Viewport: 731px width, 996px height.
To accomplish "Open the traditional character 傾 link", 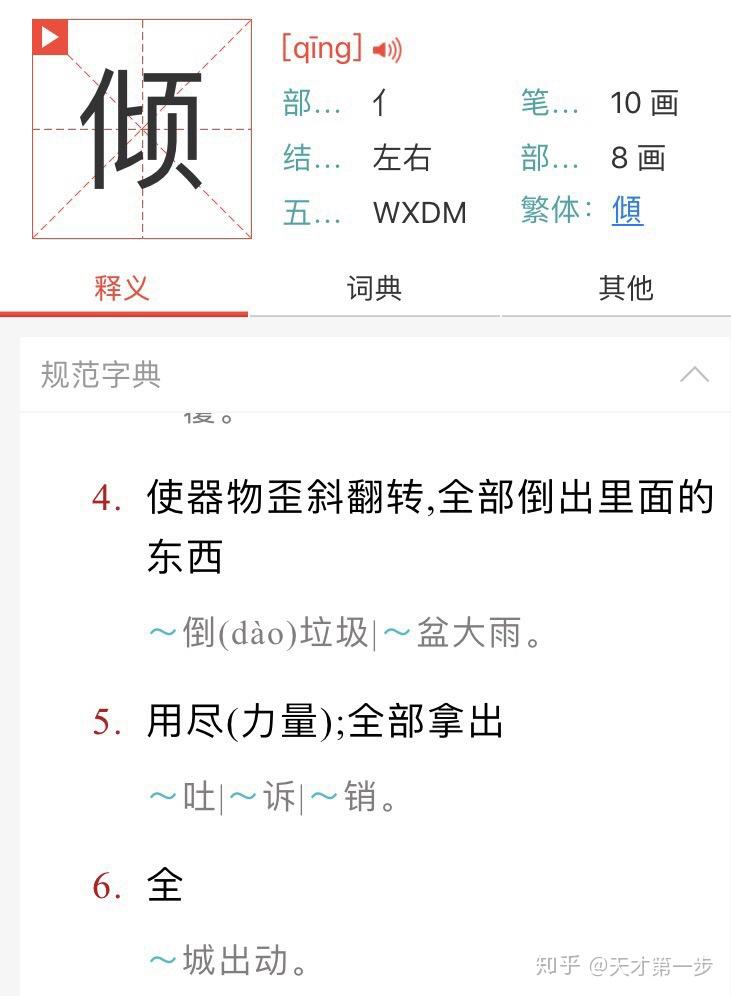I will point(627,210).
